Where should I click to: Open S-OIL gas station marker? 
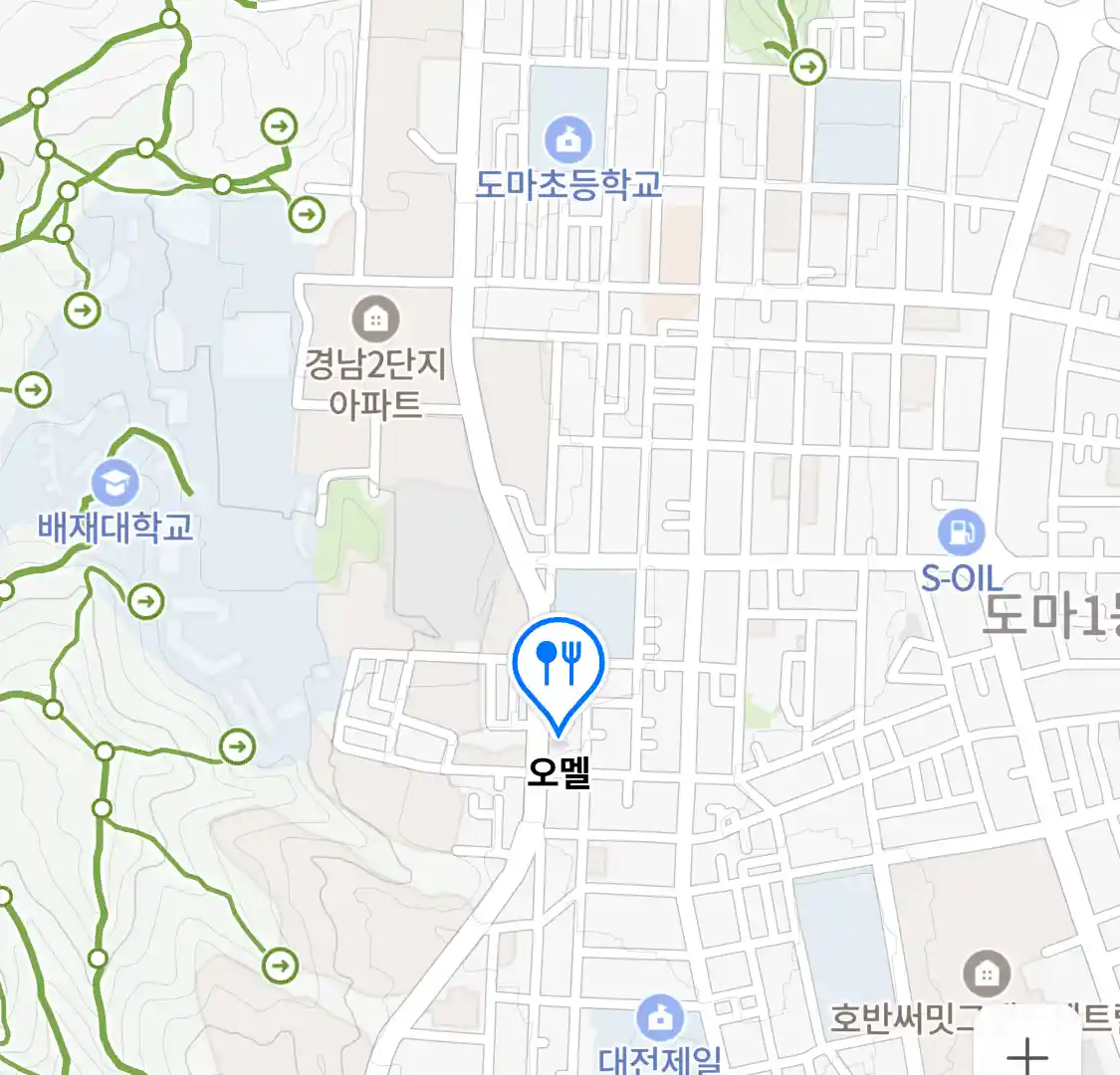point(961,534)
